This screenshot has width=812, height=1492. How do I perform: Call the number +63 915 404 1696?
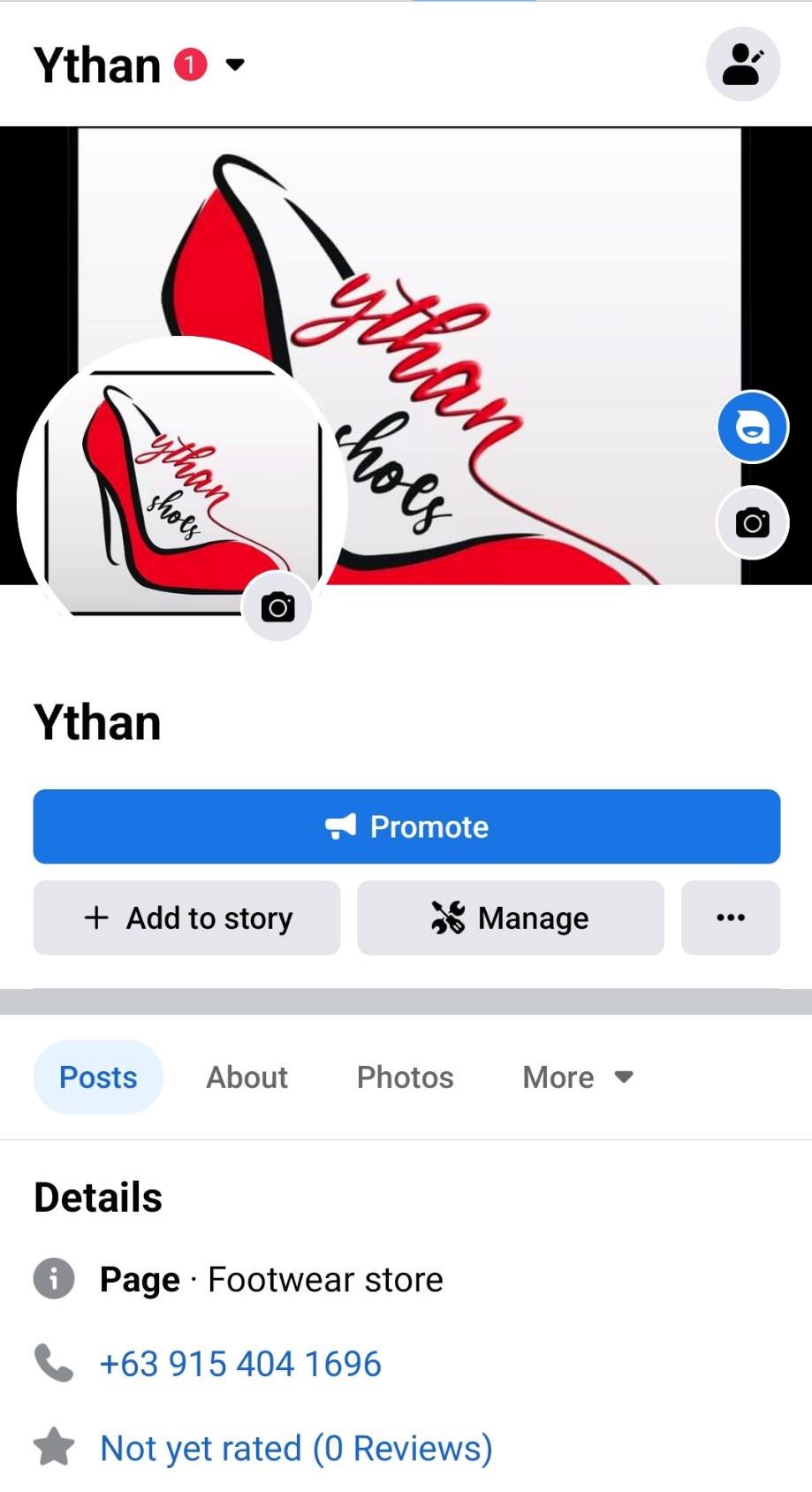tap(240, 1364)
